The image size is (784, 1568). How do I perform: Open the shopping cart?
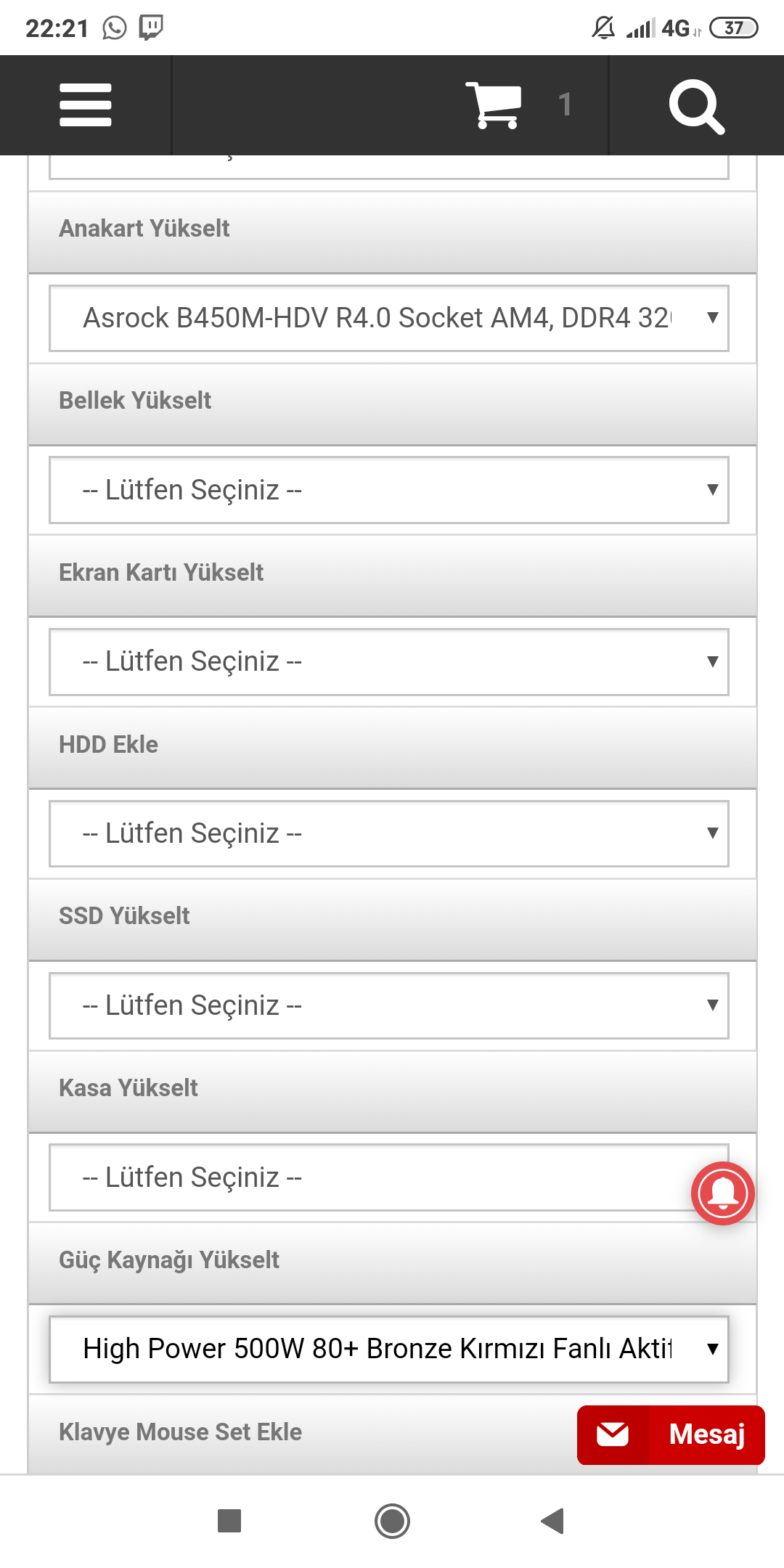pyautogui.click(x=494, y=105)
